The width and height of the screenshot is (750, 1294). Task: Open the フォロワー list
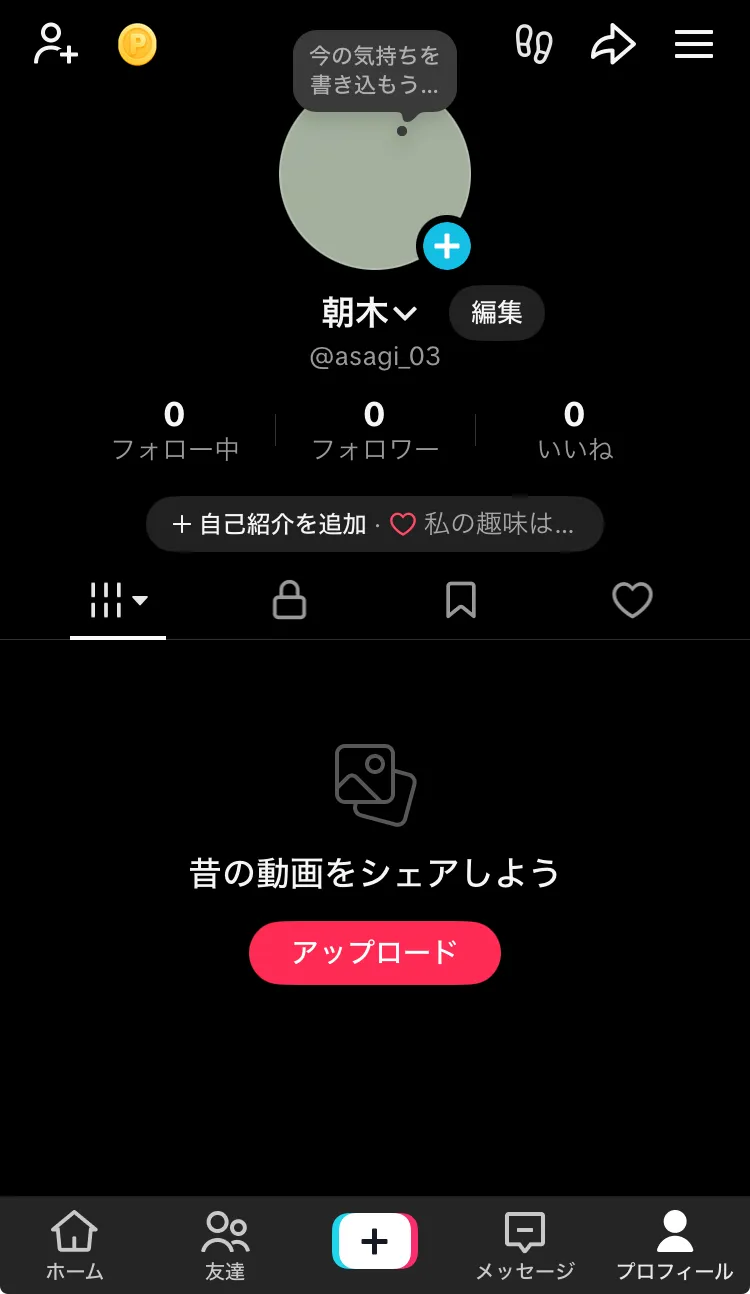(x=375, y=431)
